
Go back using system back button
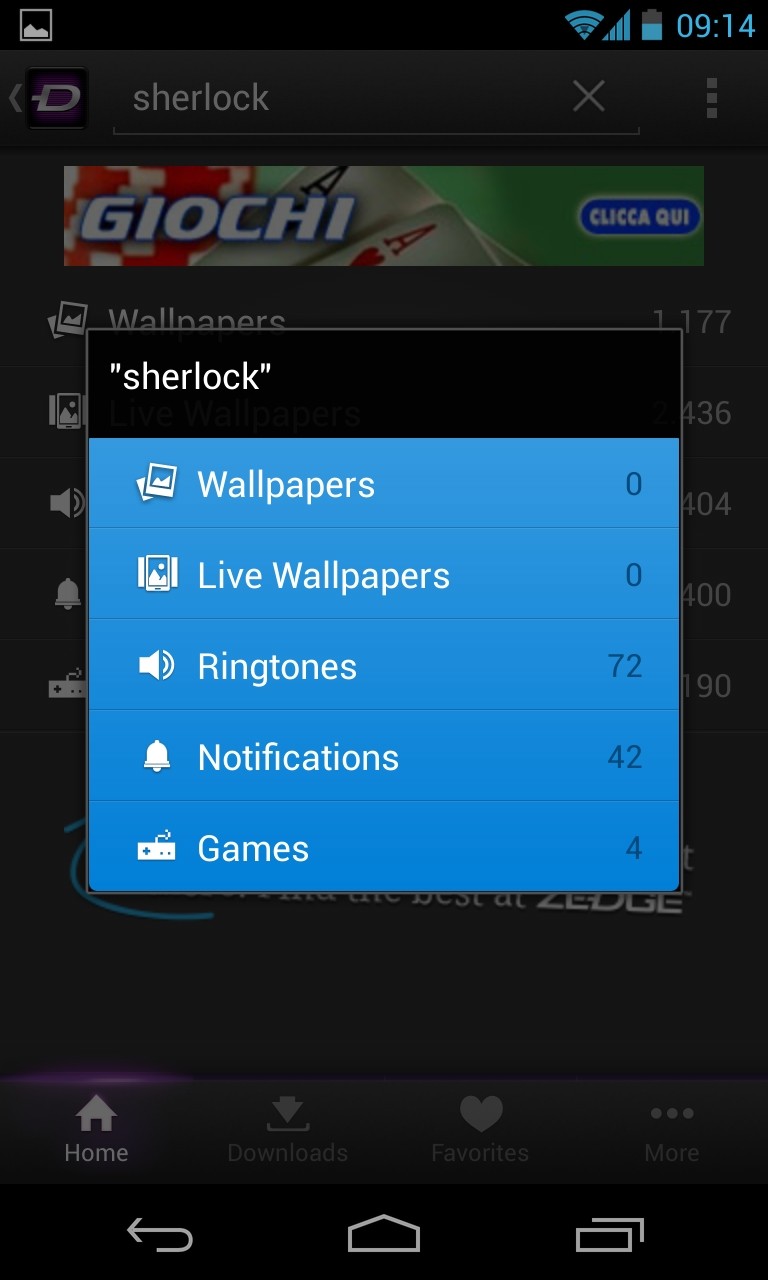pyautogui.click(x=160, y=1236)
